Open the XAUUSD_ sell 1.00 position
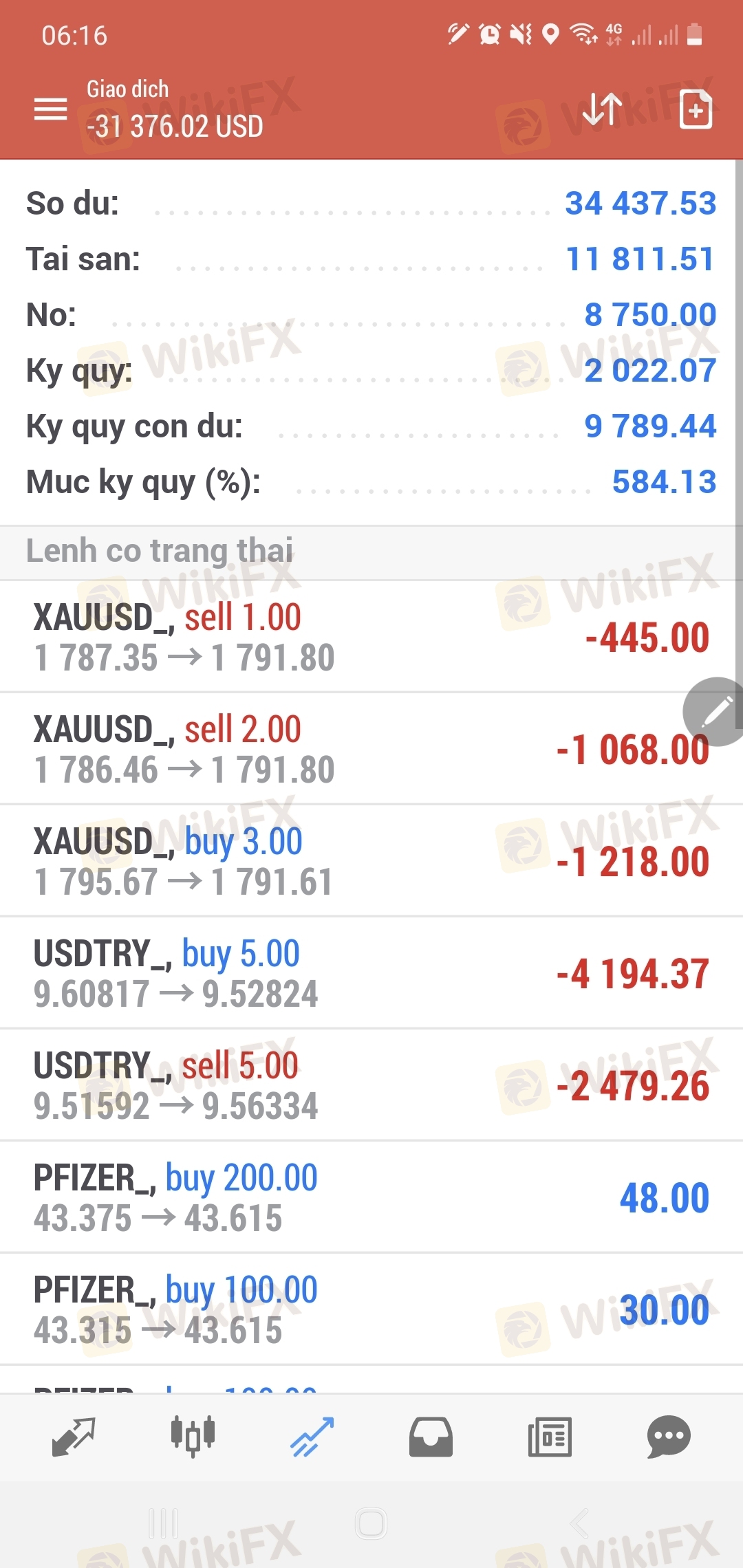The height and width of the screenshot is (1568, 743). [x=371, y=637]
